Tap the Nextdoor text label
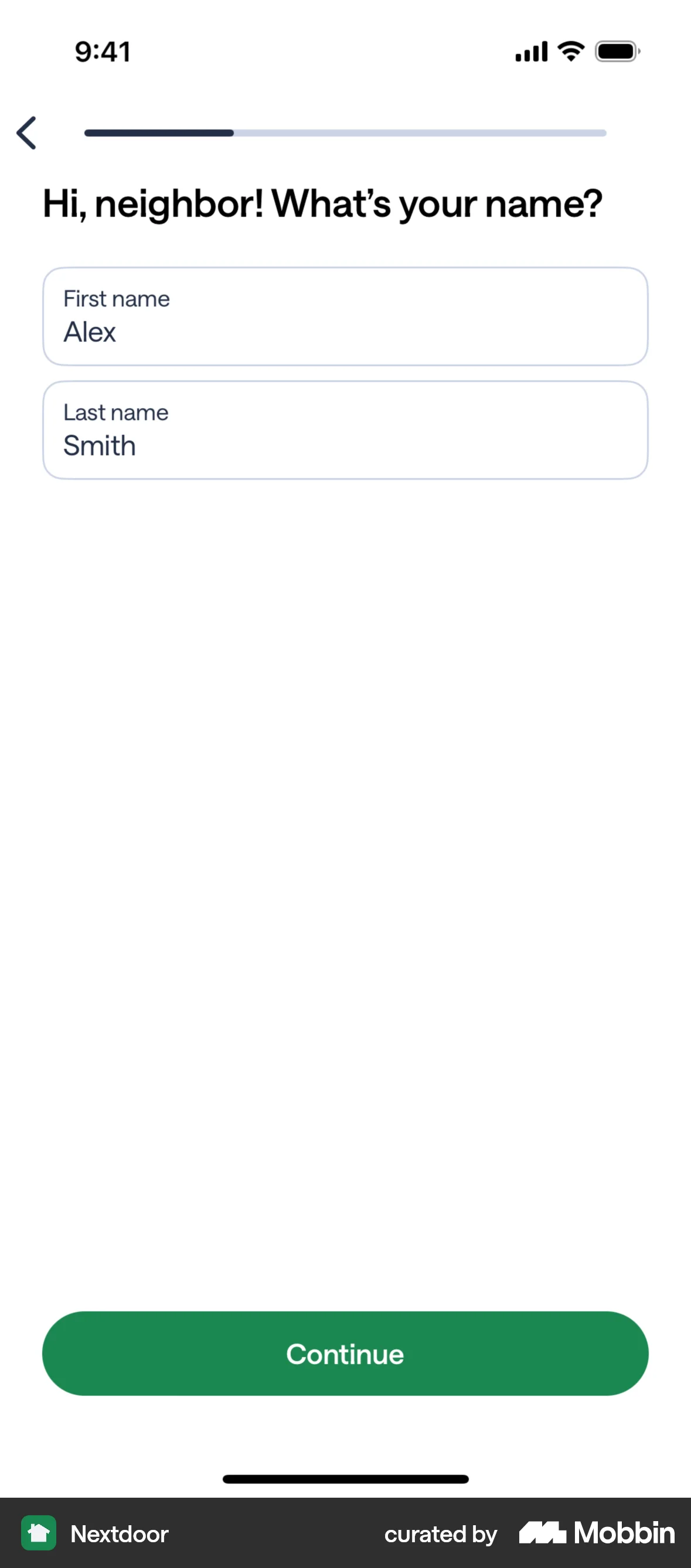The image size is (691, 1568). [119, 1535]
